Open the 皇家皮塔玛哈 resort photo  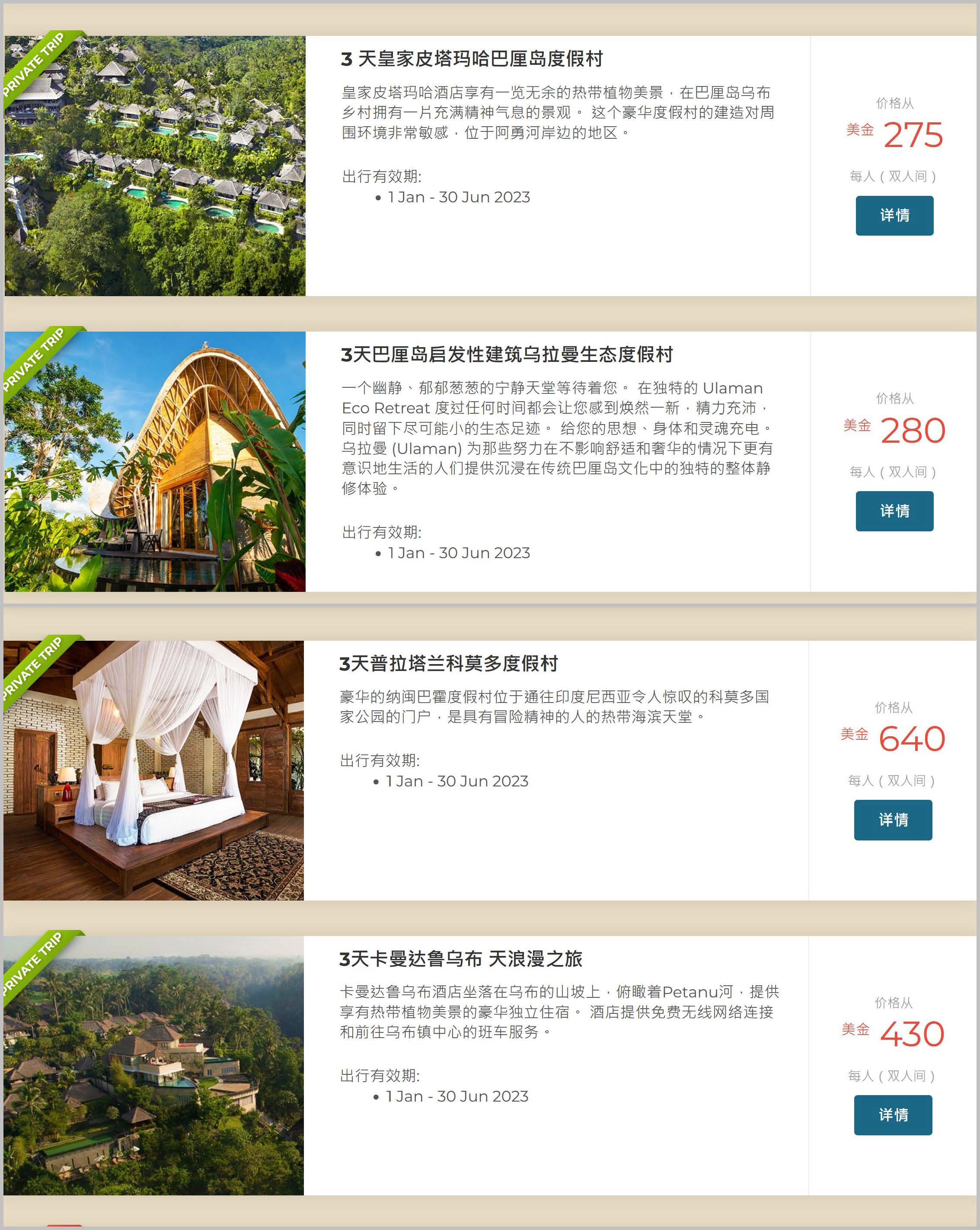point(155,166)
